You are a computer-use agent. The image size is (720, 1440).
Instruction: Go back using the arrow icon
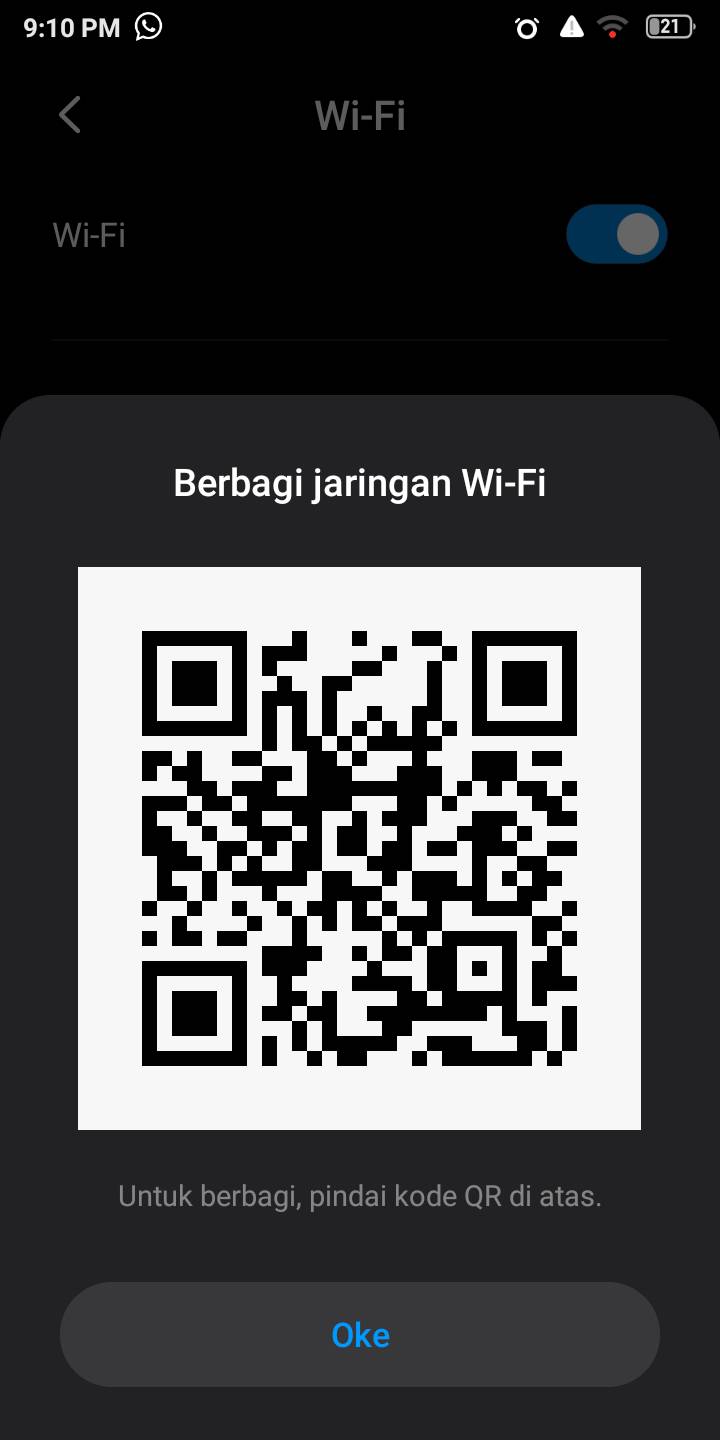point(69,115)
